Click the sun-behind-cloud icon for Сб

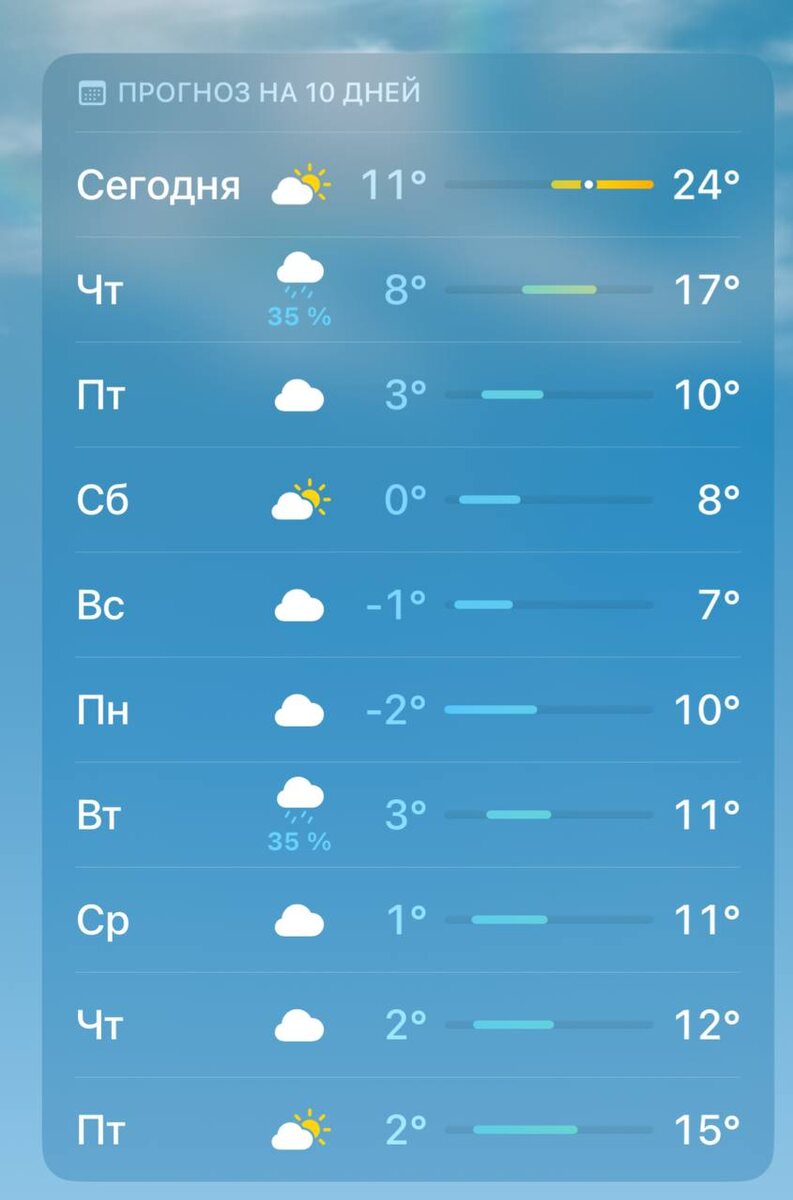point(302,498)
